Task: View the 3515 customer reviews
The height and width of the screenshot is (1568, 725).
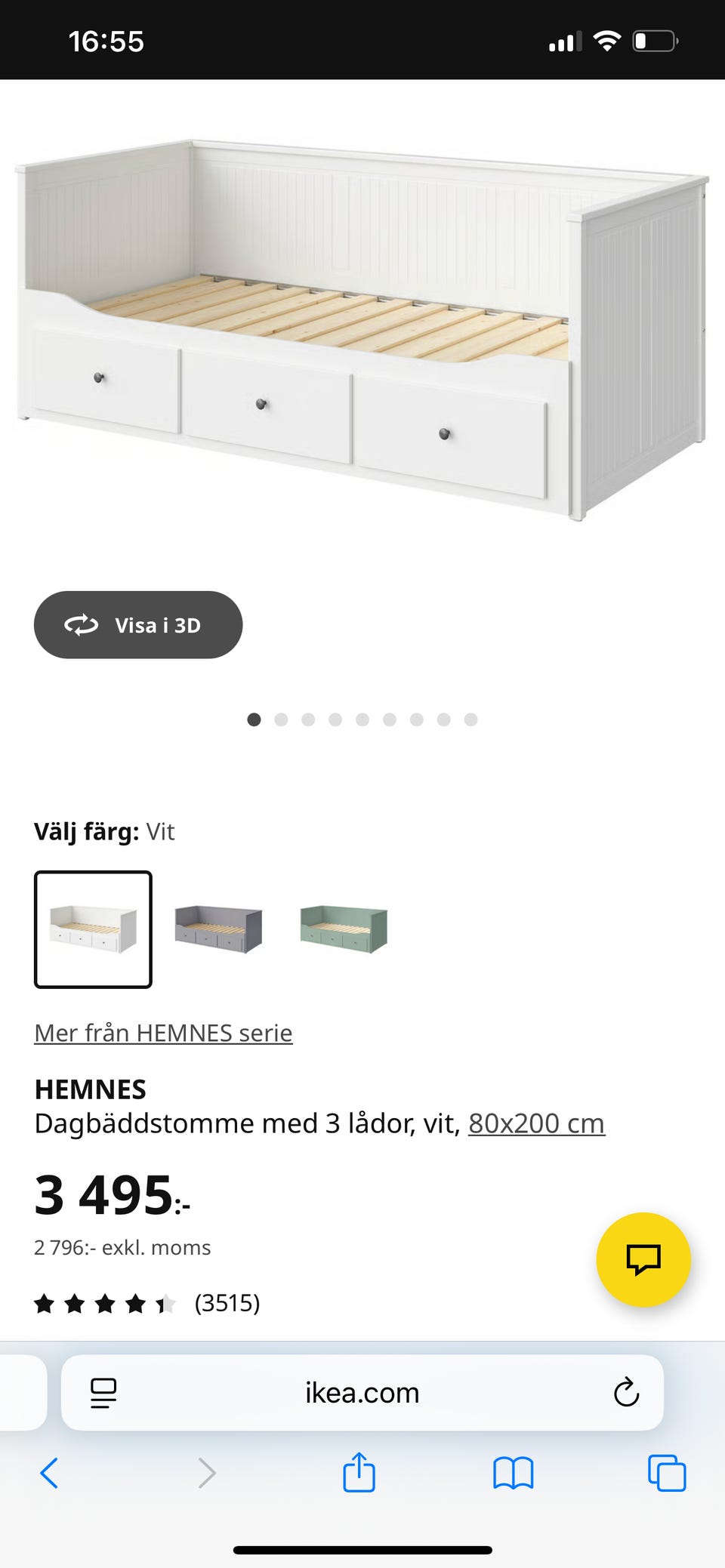Action: click(x=227, y=1303)
